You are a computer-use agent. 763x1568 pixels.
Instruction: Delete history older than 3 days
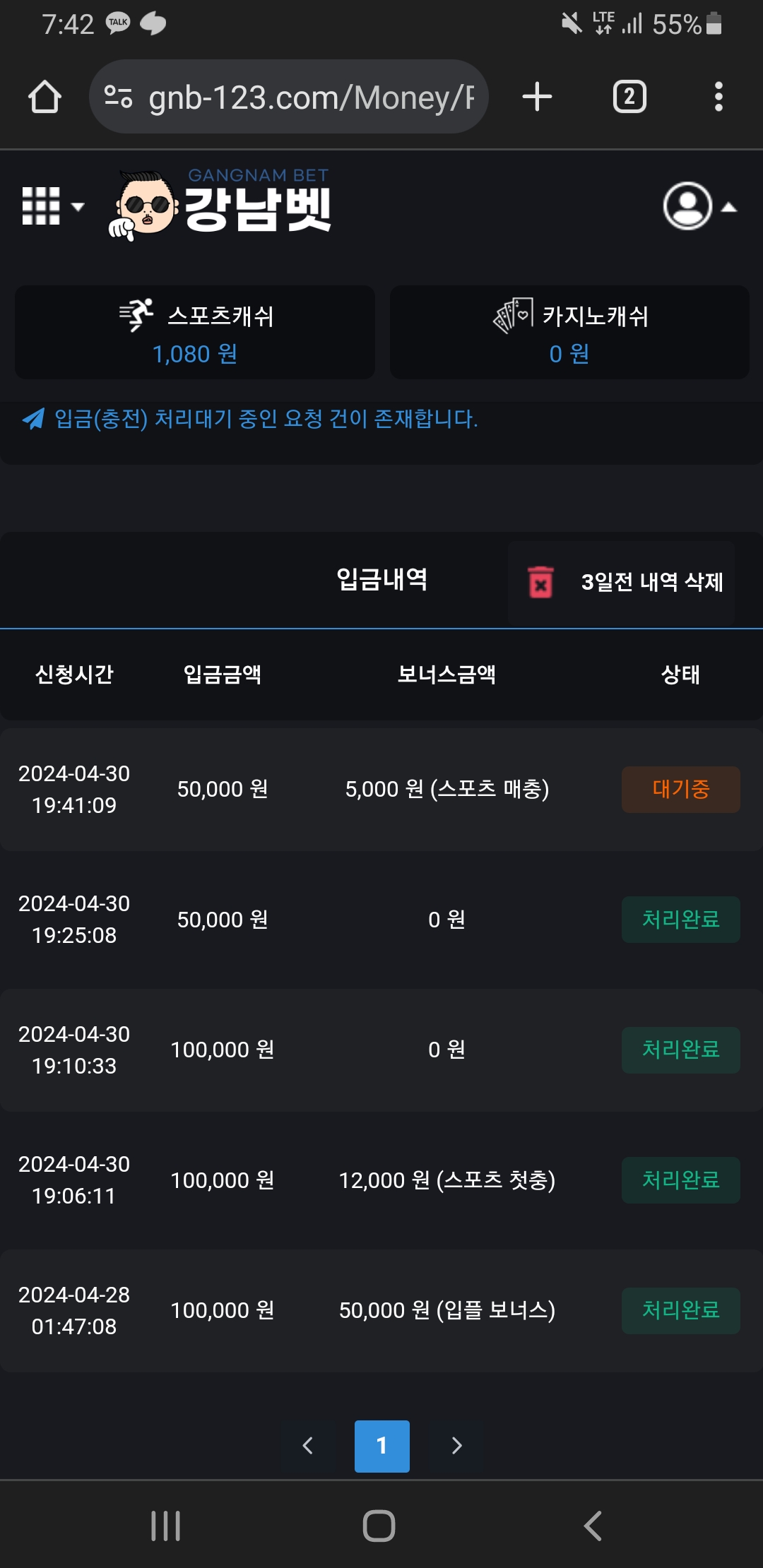point(622,583)
